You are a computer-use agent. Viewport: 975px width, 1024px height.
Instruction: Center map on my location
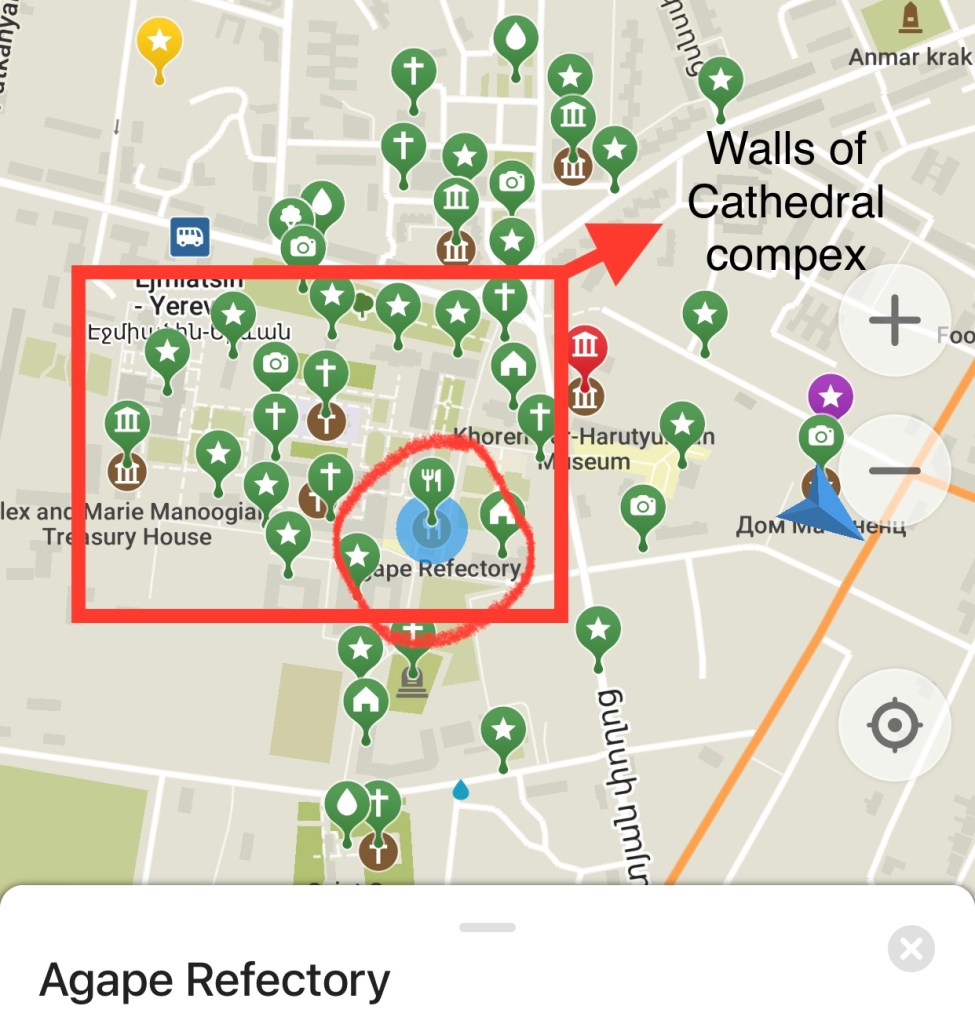(894, 724)
